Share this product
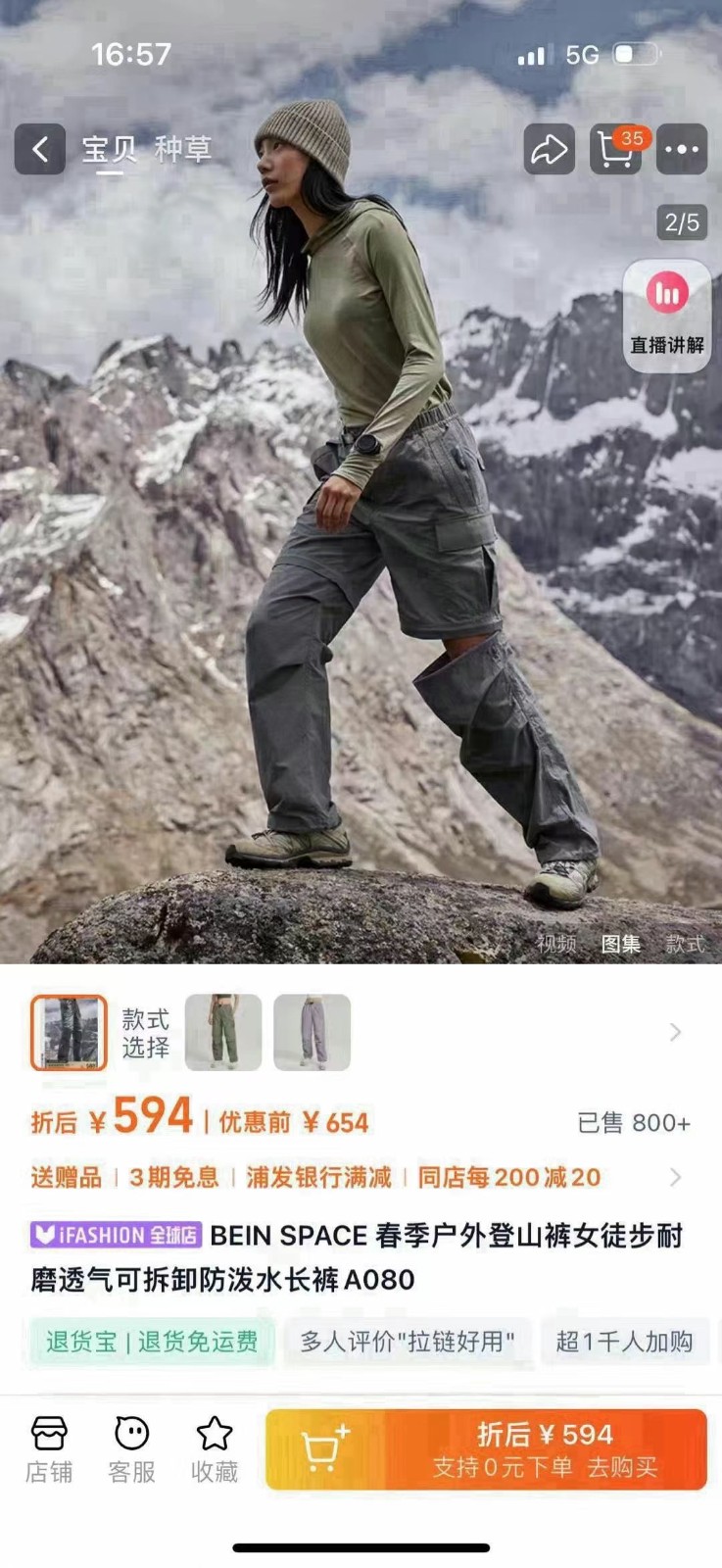Viewport: 722px width, 1568px height. [549, 150]
